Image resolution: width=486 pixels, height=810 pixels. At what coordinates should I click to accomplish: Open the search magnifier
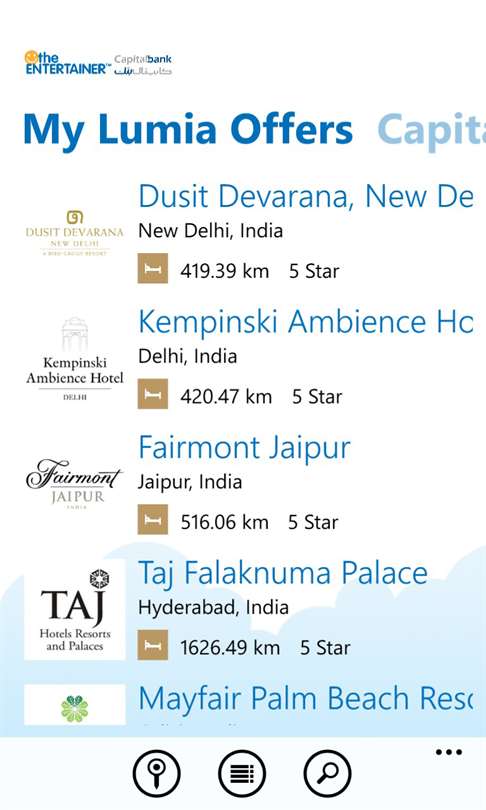coord(327,773)
